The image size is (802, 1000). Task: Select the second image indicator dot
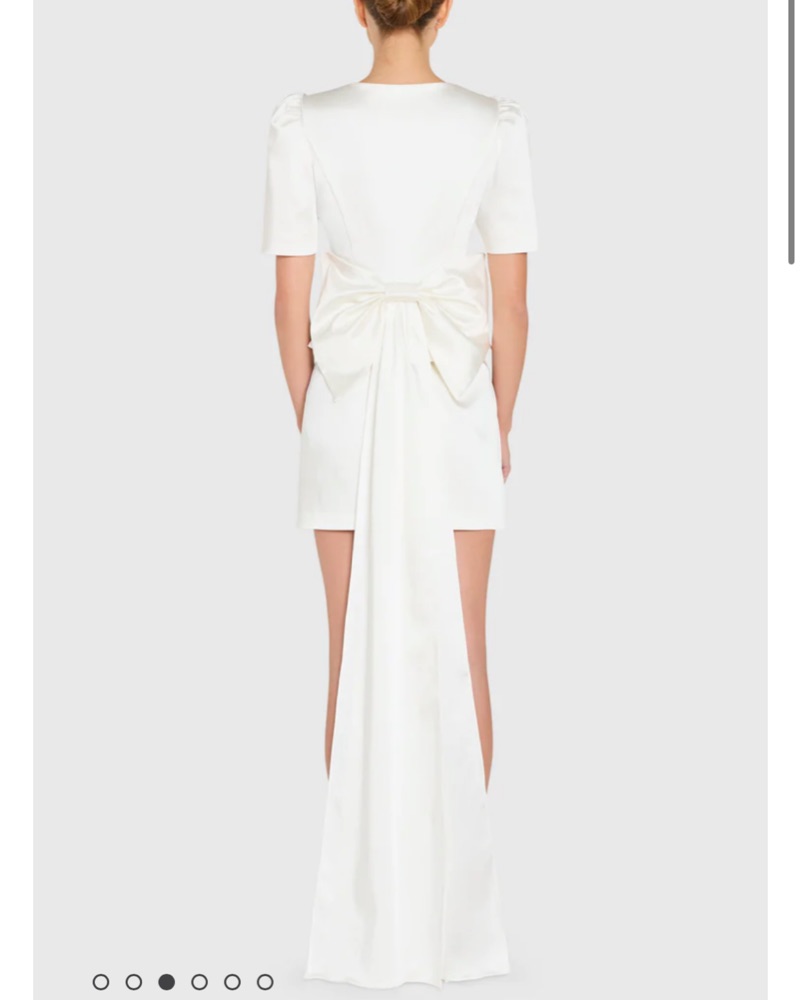click(134, 982)
